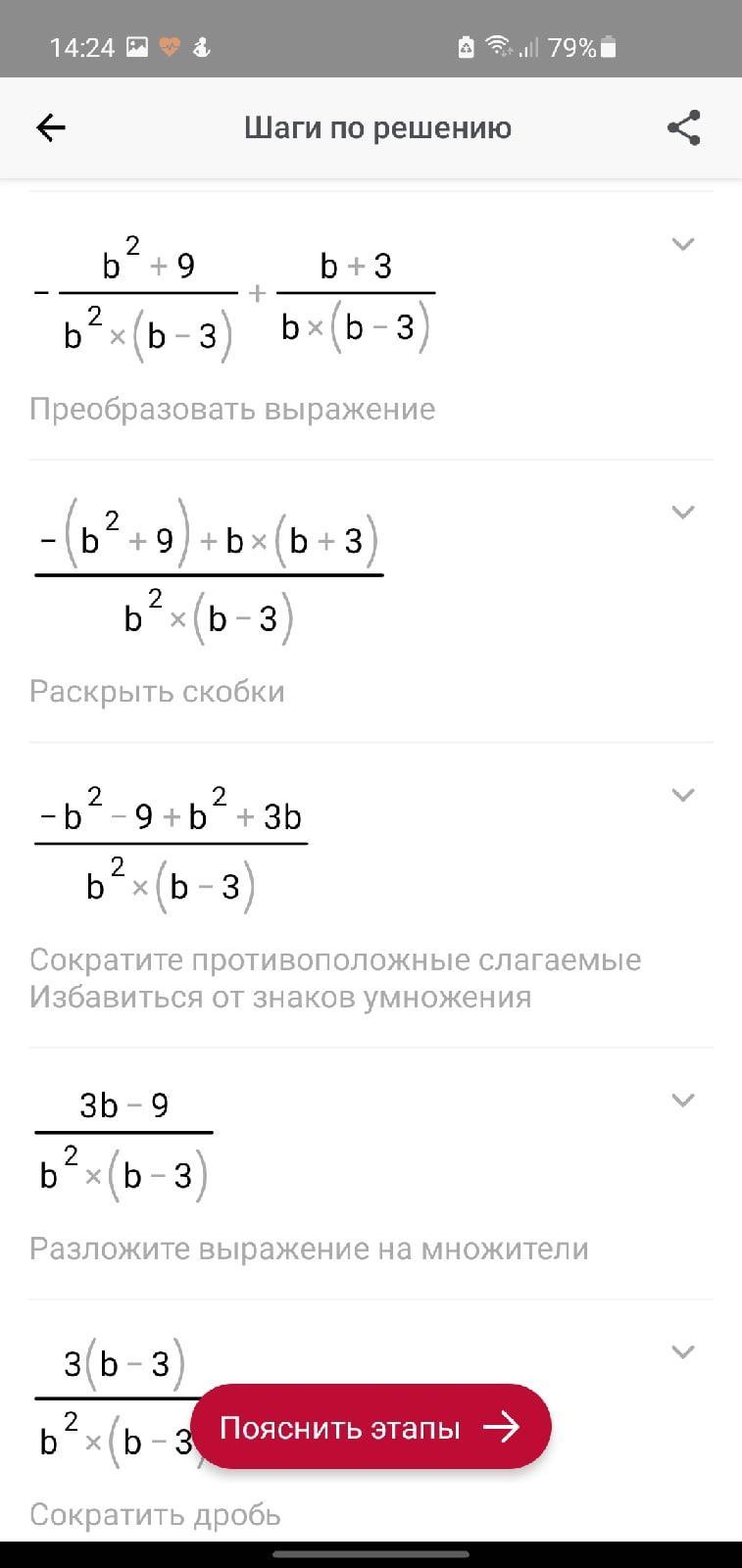Expand the 'Разложите выражение на множители' step
The width and height of the screenshot is (742, 1568).
pyautogui.click(x=682, y=1100)
